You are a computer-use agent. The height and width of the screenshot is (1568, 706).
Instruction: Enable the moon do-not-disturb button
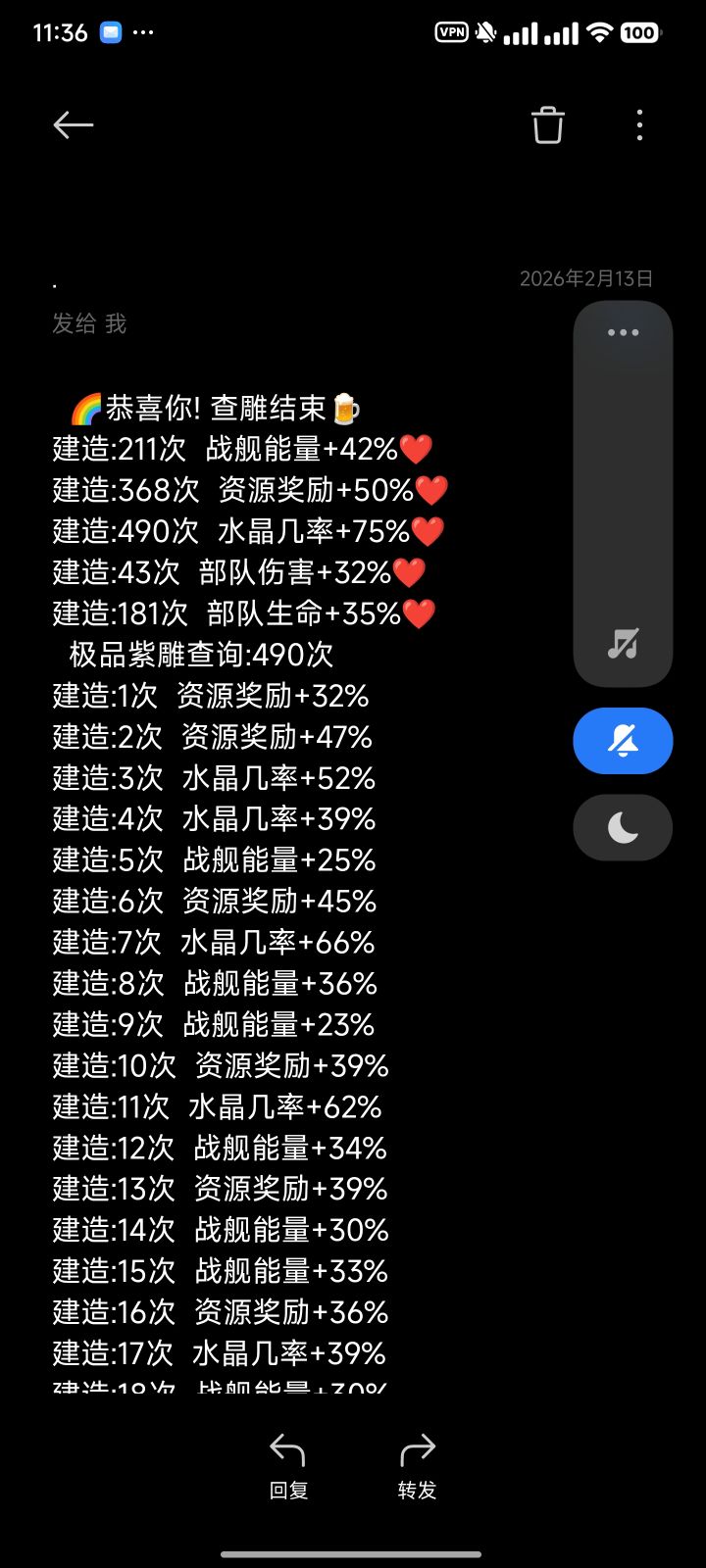623,828
